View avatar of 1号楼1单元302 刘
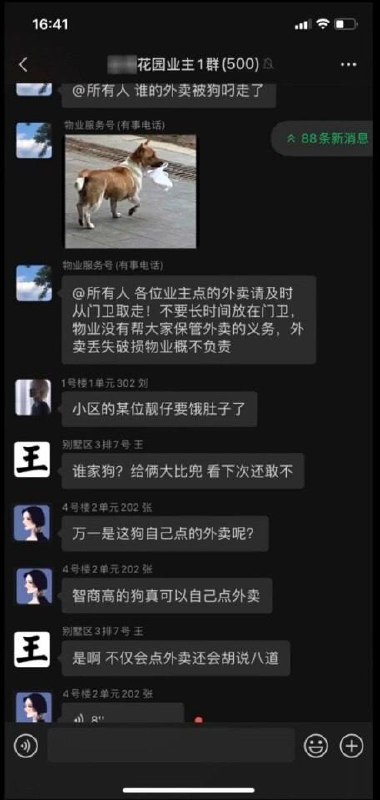The height and width of the screenshot is (800, 380). click(x=33, y=397)
